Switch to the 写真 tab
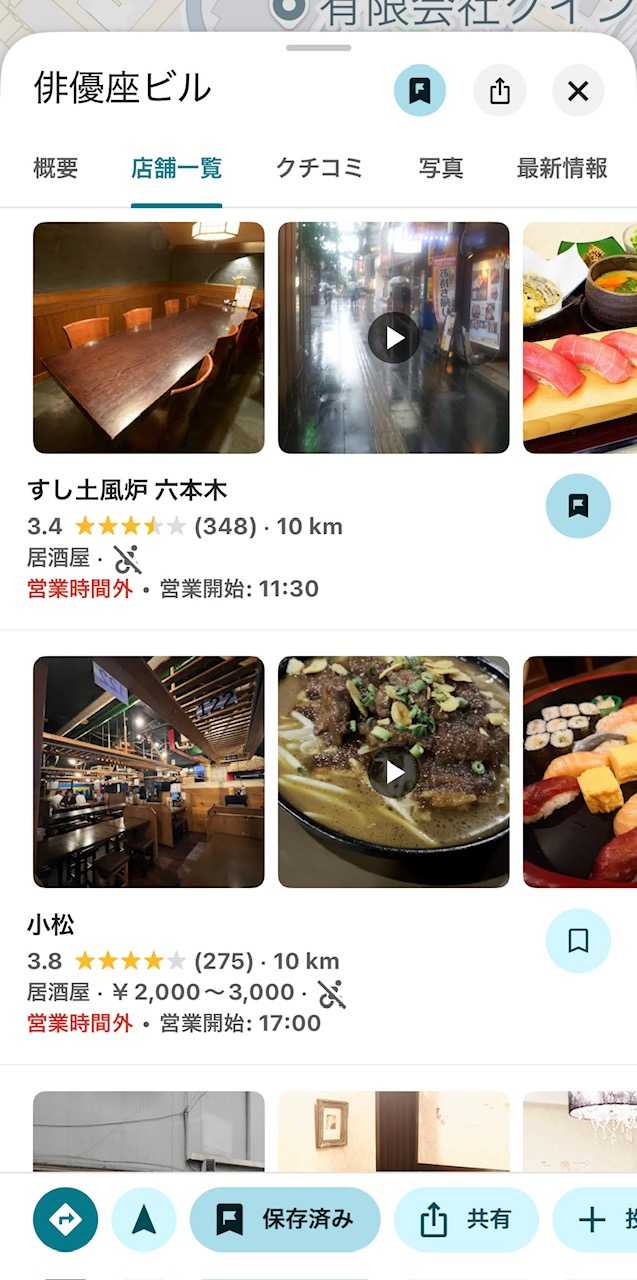Viewport: 637px width, 1280px height. pos(441,168)
